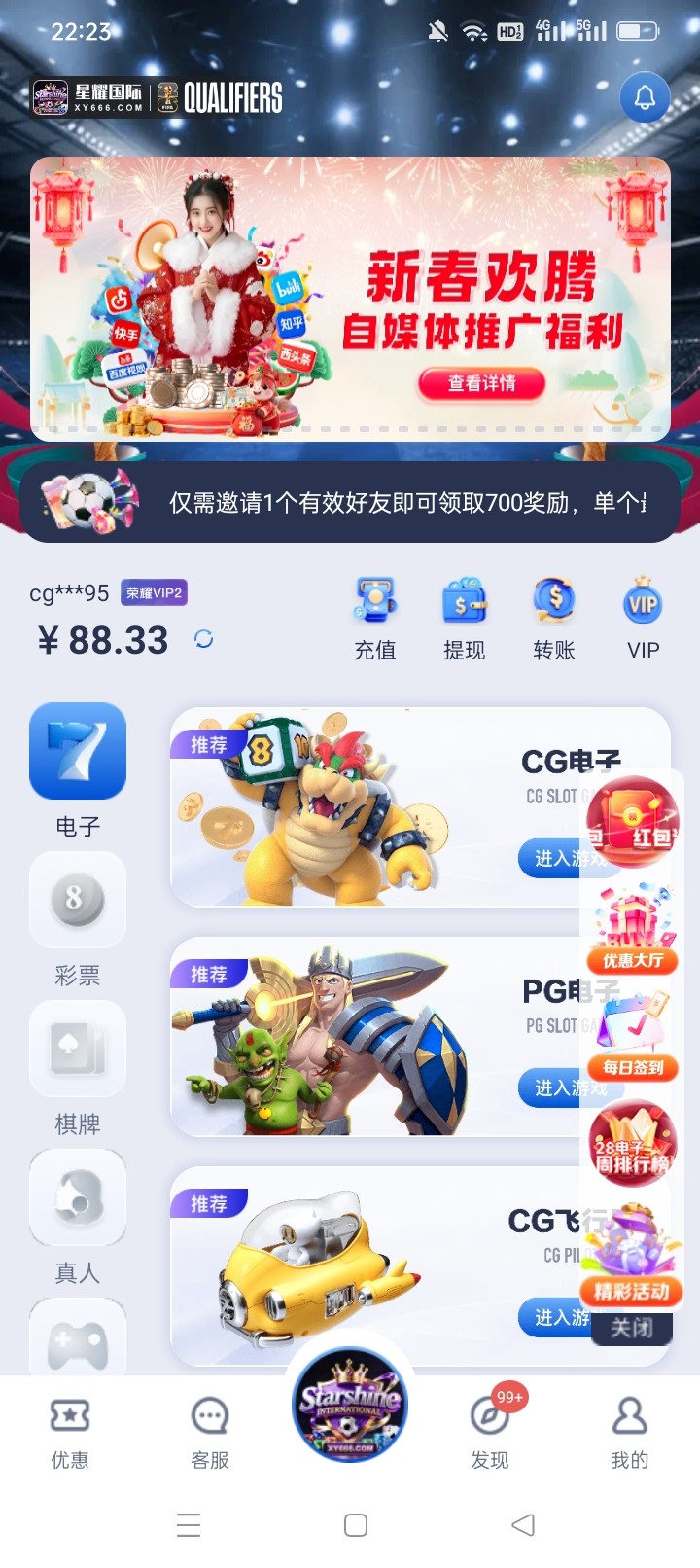The height and width of the screenshot is (1568, 700).
Task: Switch to the 发现 tab
Action: tap(490, 1432)
